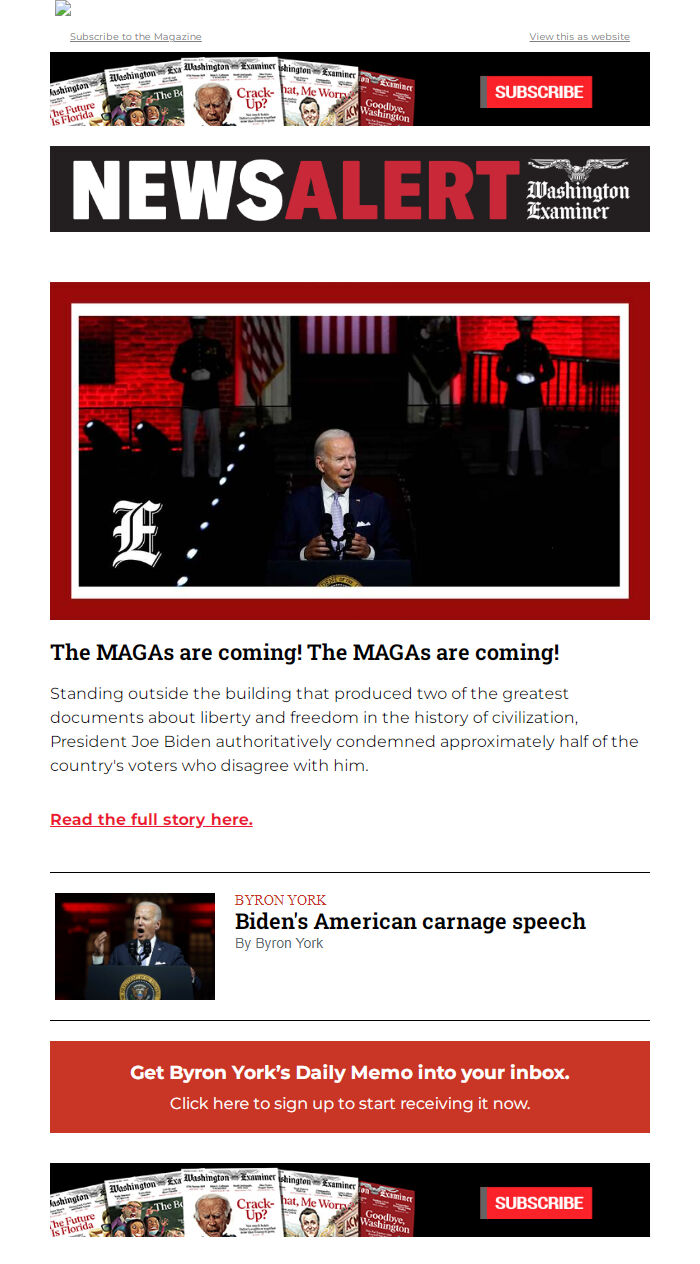Tap the top red SUBSCRIBE button
The height and width of the screenshot is (1264, 700).
click(538, 92)
